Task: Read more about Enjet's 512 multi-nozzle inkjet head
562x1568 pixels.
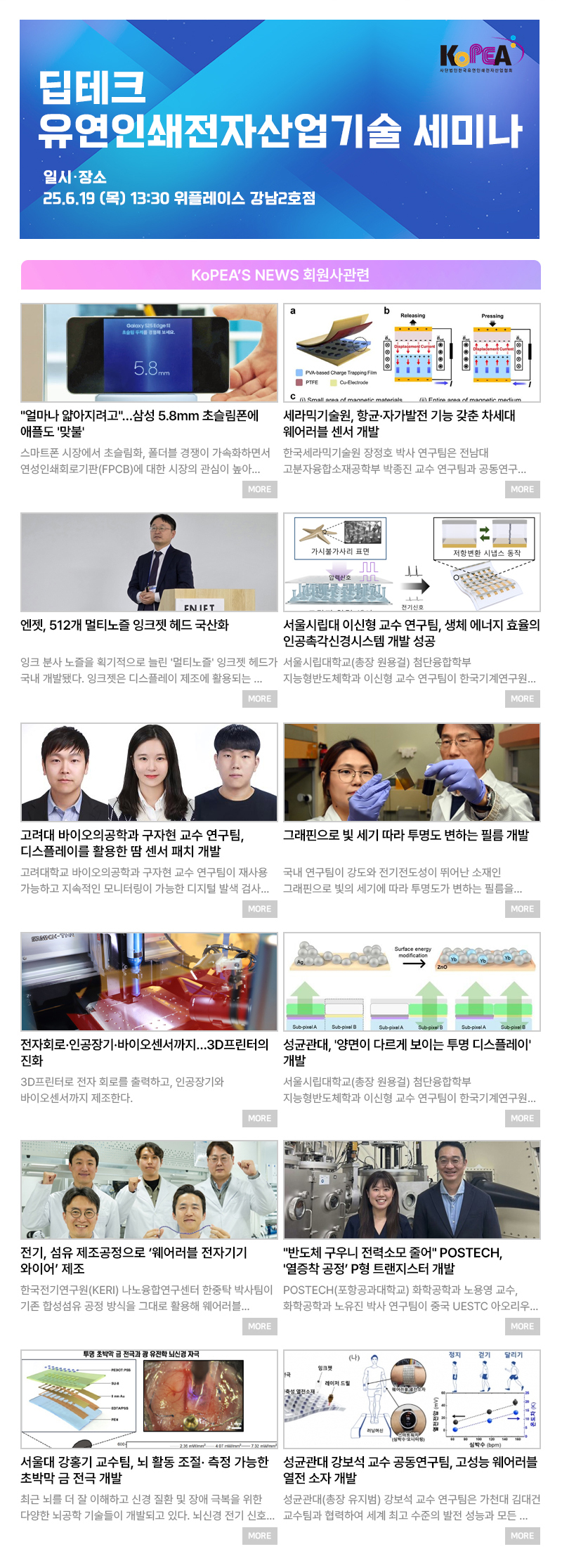Action: point(259,699)
